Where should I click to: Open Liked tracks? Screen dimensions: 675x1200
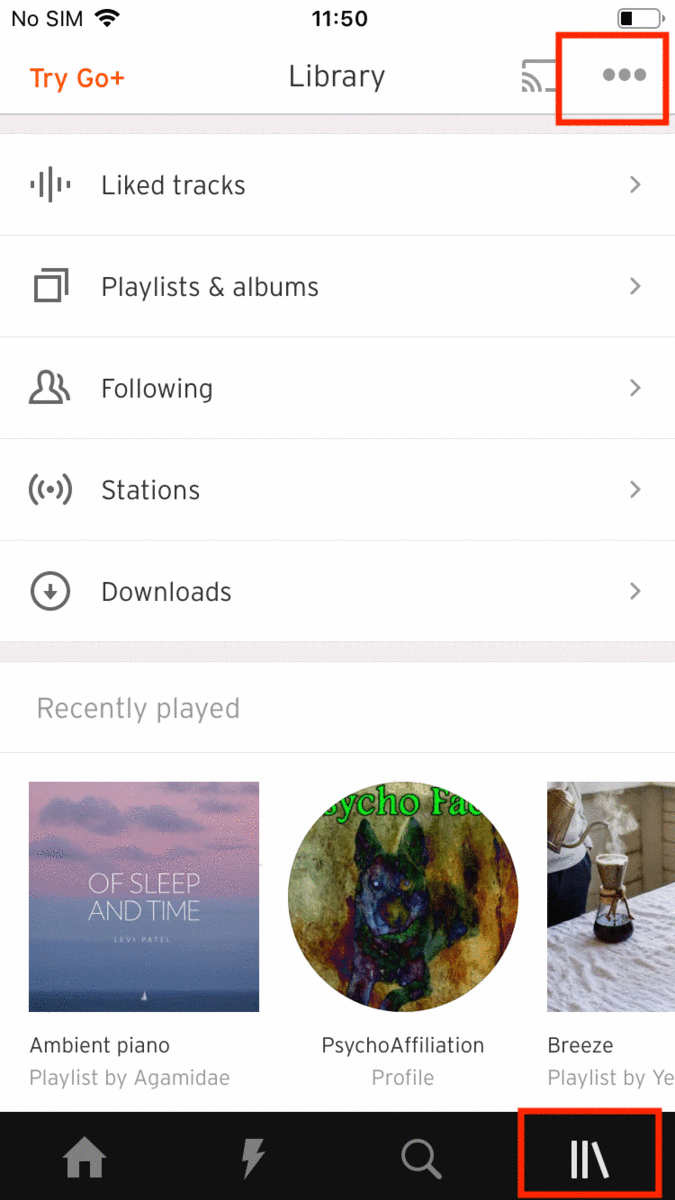click(x=337, y=185)
